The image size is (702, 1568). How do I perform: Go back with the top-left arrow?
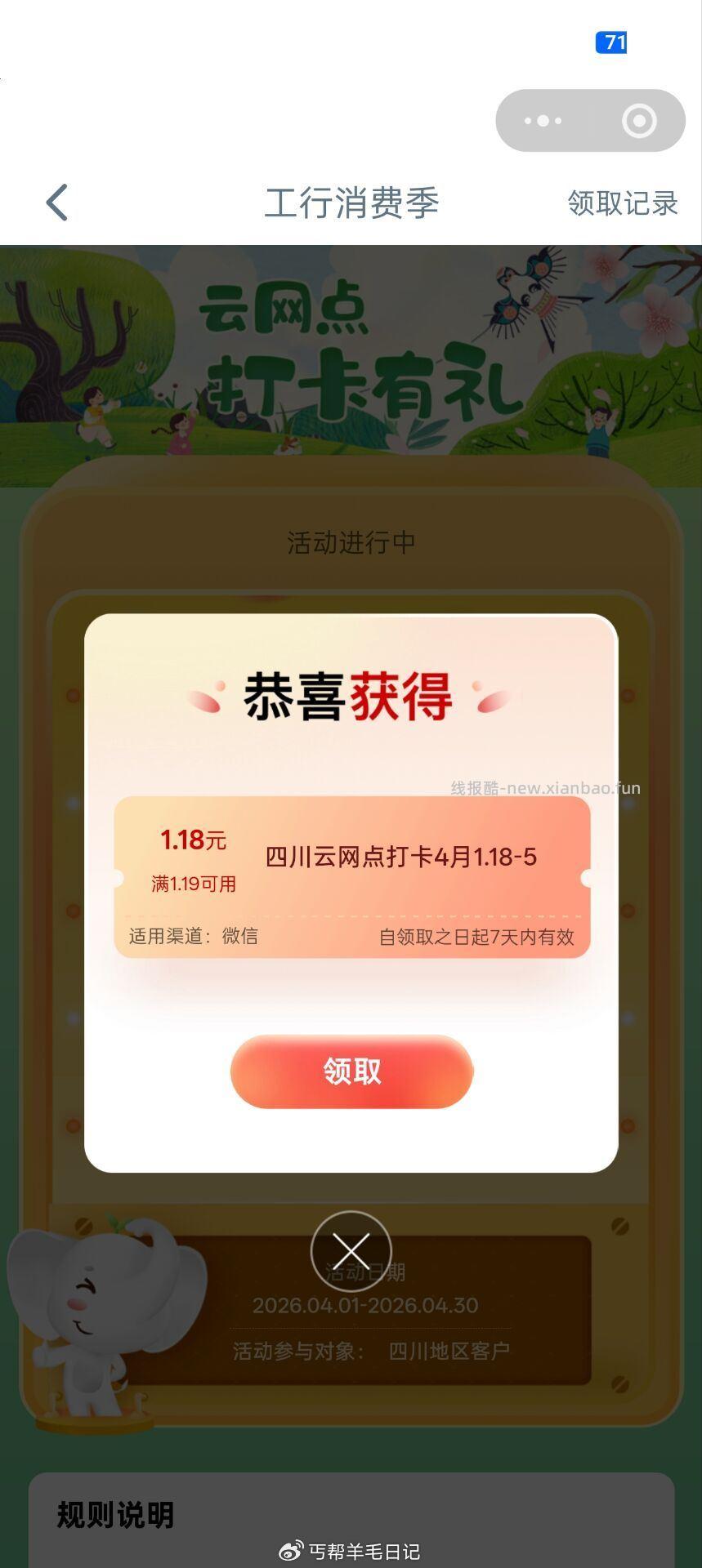[56, 203]
